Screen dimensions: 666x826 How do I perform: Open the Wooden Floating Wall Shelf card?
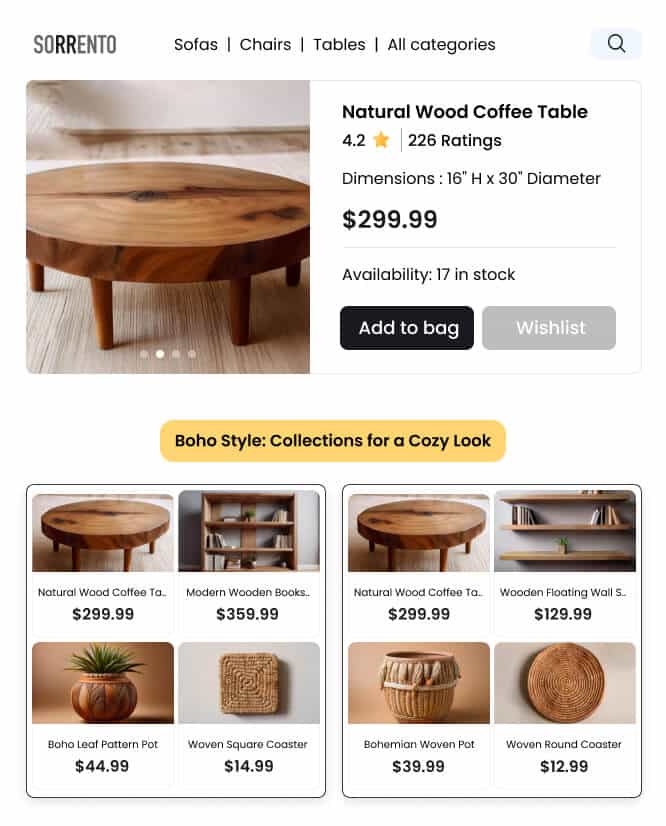click(x=564, y=559)
